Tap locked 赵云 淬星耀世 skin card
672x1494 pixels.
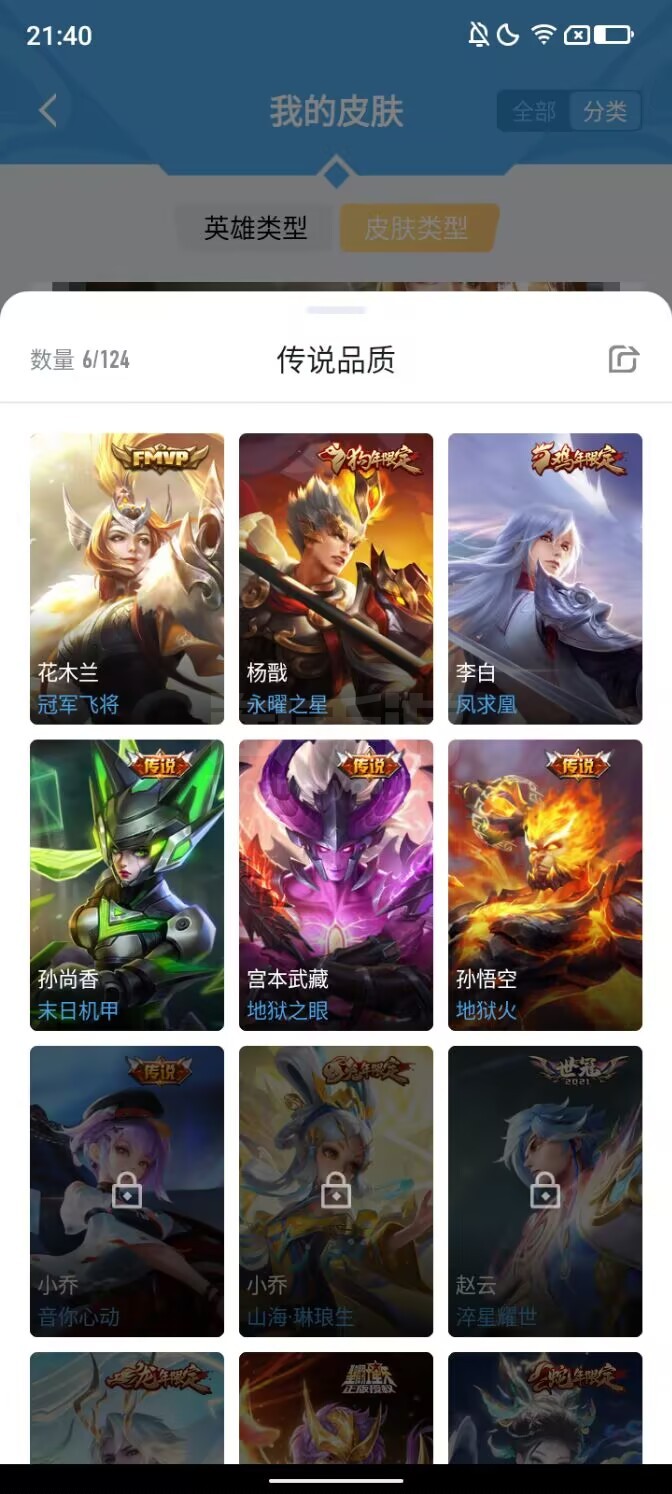[545, 1191]
